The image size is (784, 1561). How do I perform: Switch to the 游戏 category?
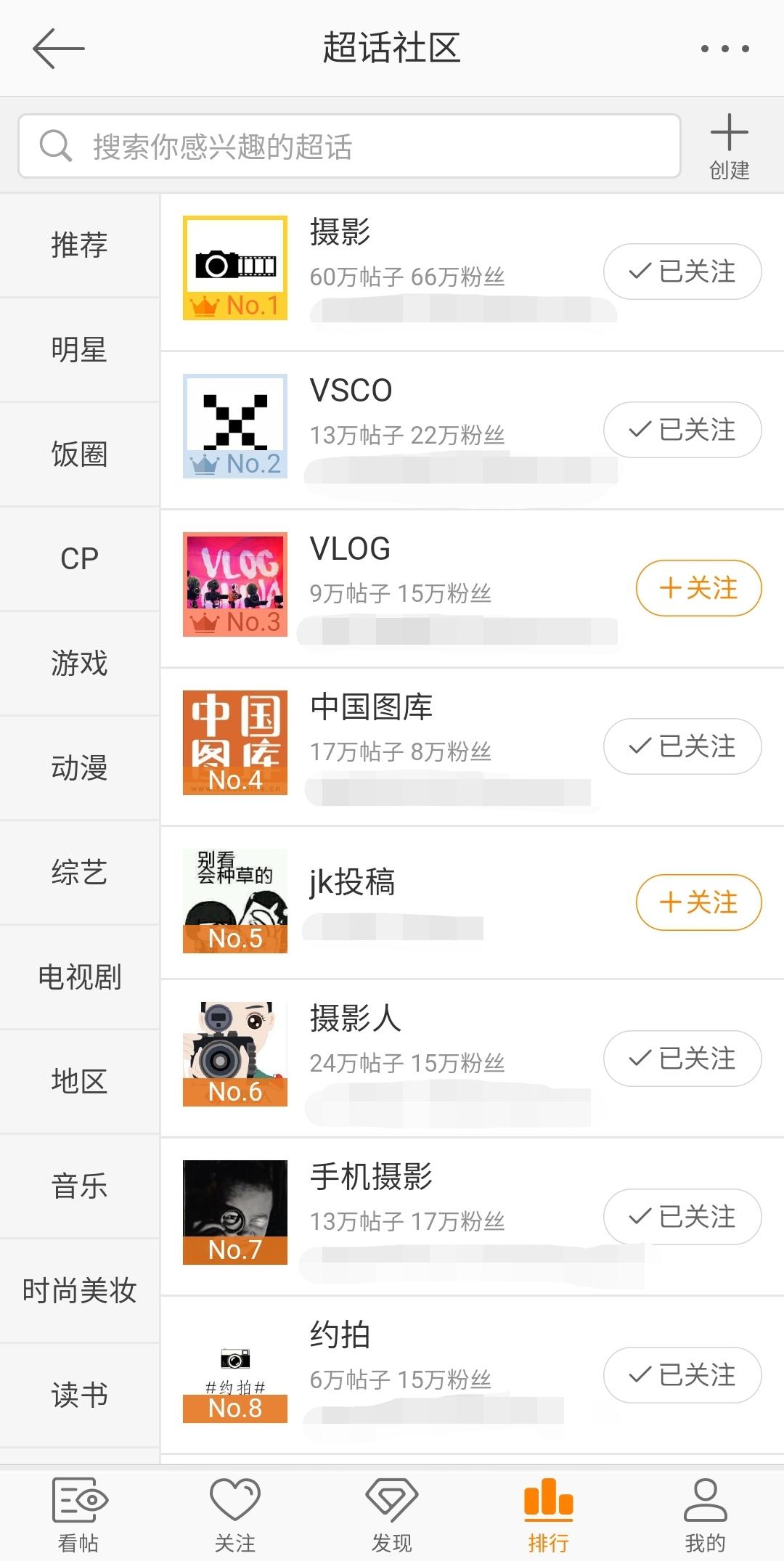tap(79, 664)
